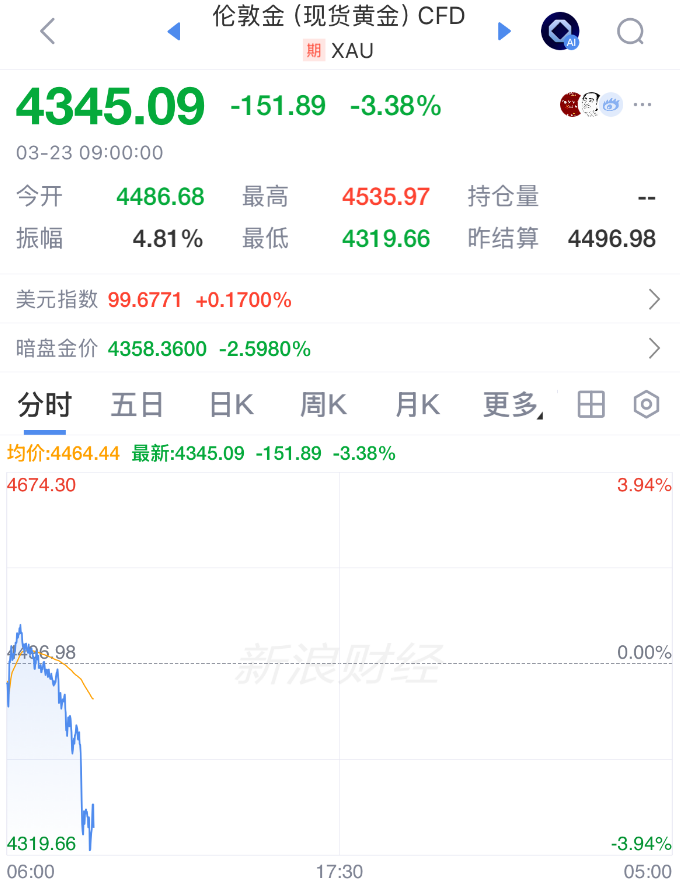Expand the 更多 chart period dropdown
This screenshot has width=680, height=885.
pyautogui.click(x=512, y=405)
